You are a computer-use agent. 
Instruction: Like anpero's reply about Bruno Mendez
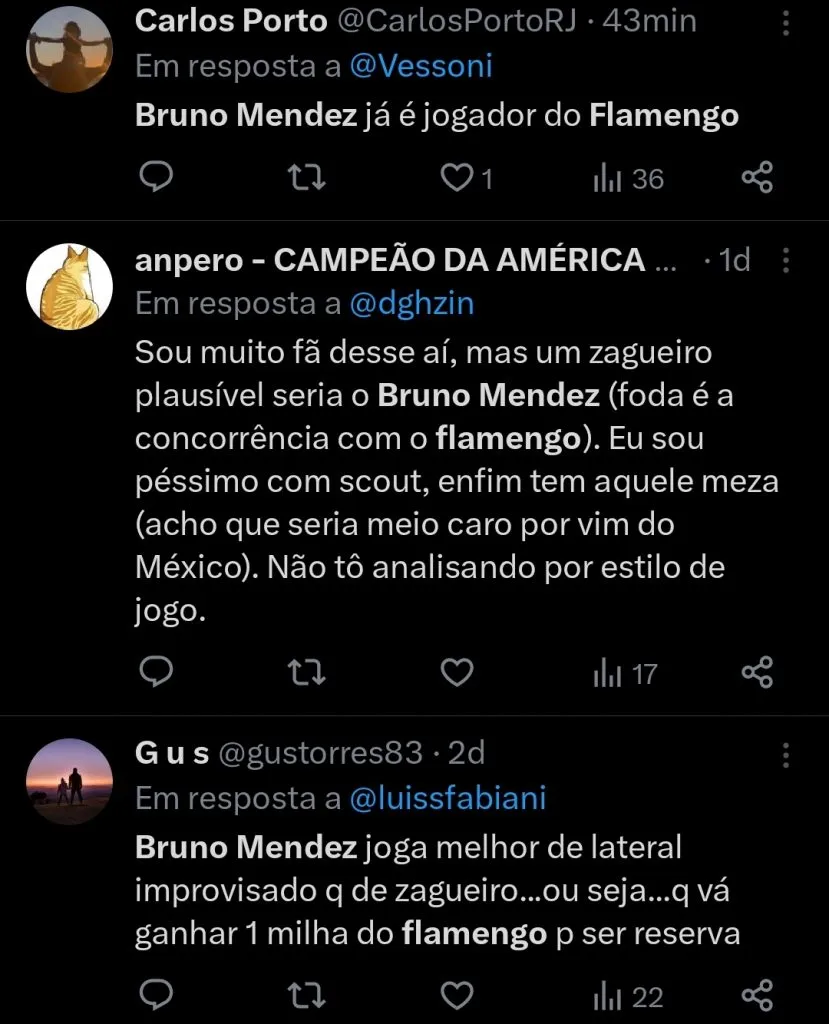point(457,672)
